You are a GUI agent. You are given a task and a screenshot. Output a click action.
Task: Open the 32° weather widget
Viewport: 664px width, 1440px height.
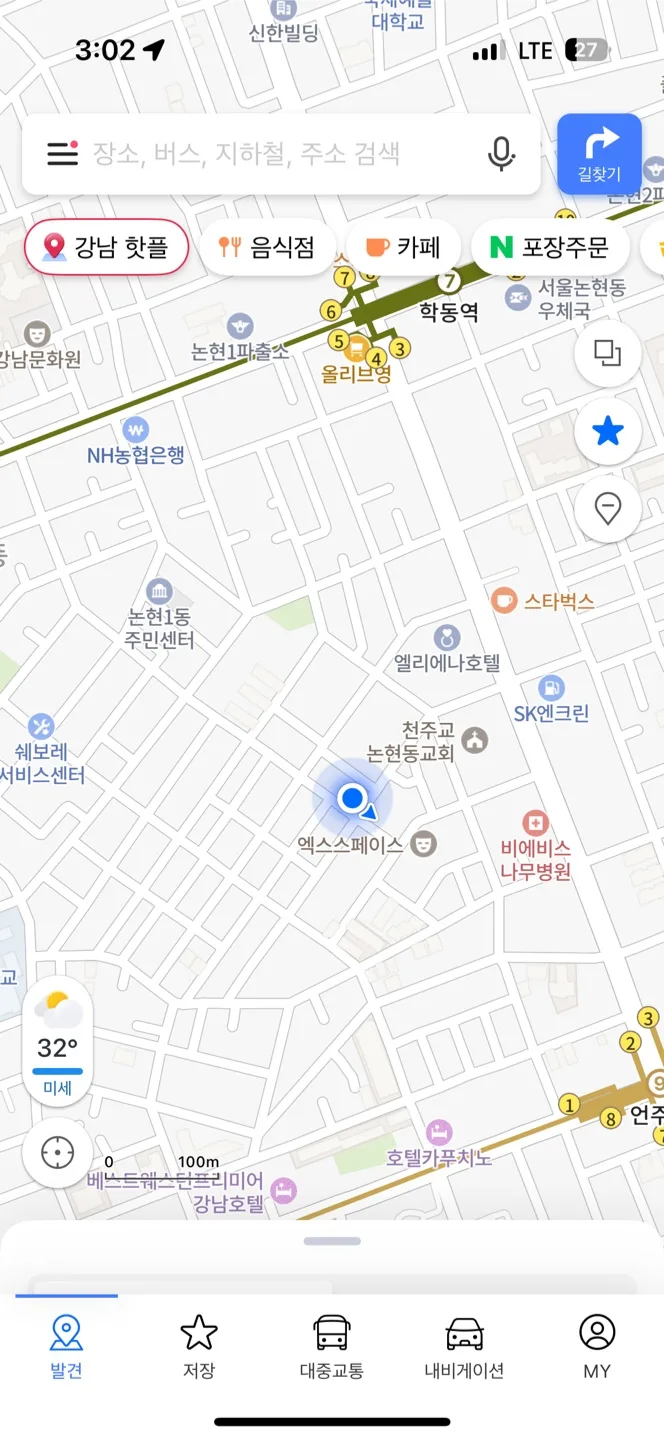click(58, 1040)
